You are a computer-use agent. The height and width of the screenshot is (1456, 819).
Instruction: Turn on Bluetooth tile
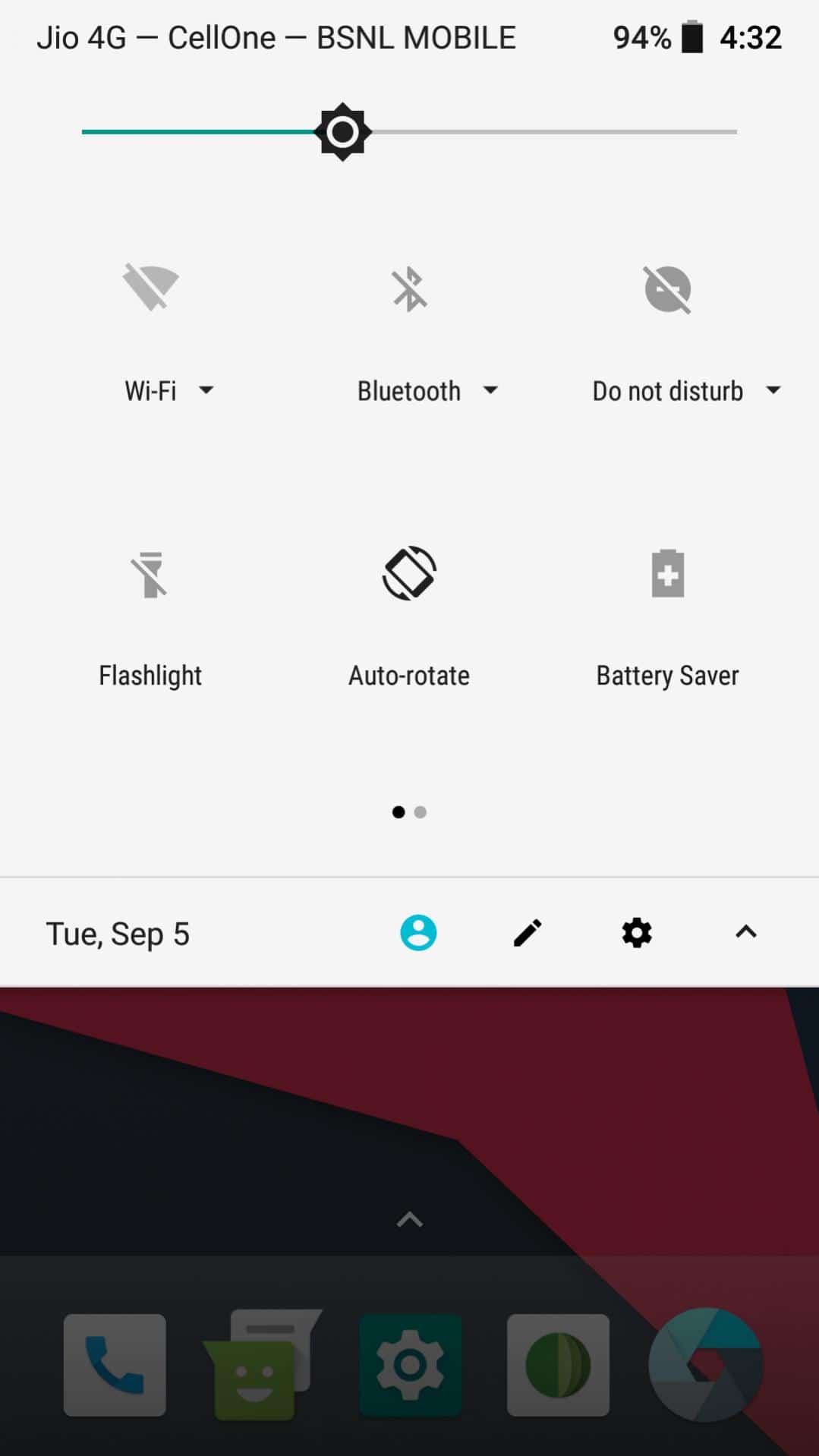coord(409,288)
